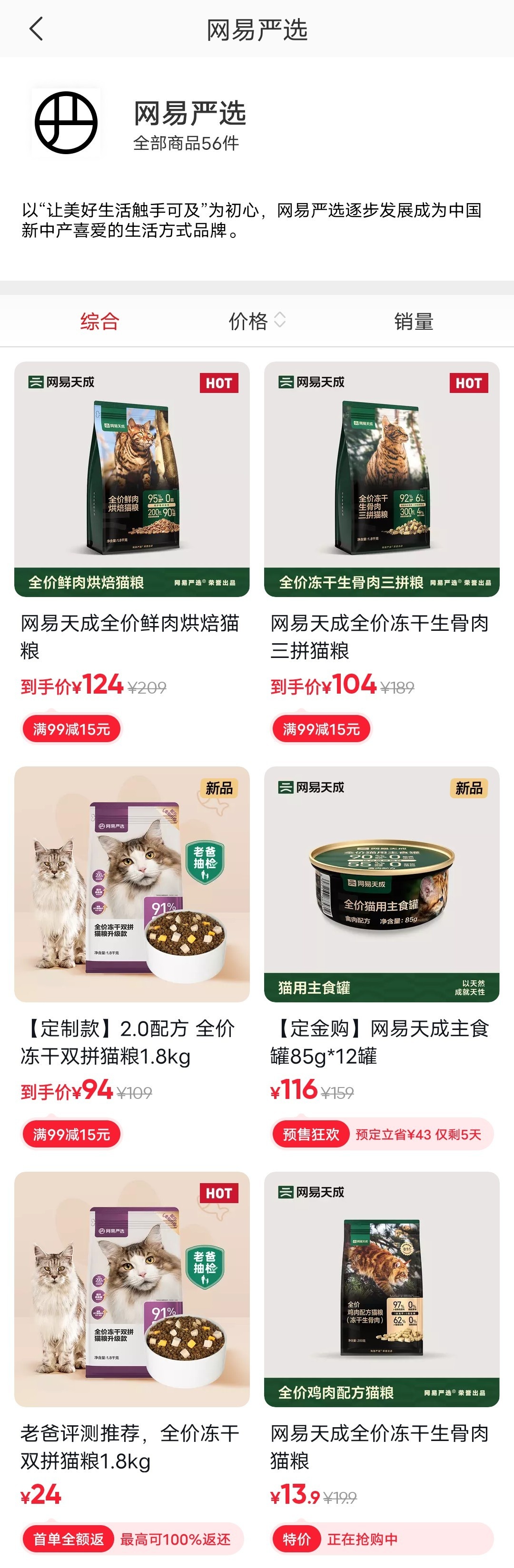The image size is (514, 1568).
Task: Open 【定金购】网易天成主食罐85g*12罐
Action: click(382, 884)
